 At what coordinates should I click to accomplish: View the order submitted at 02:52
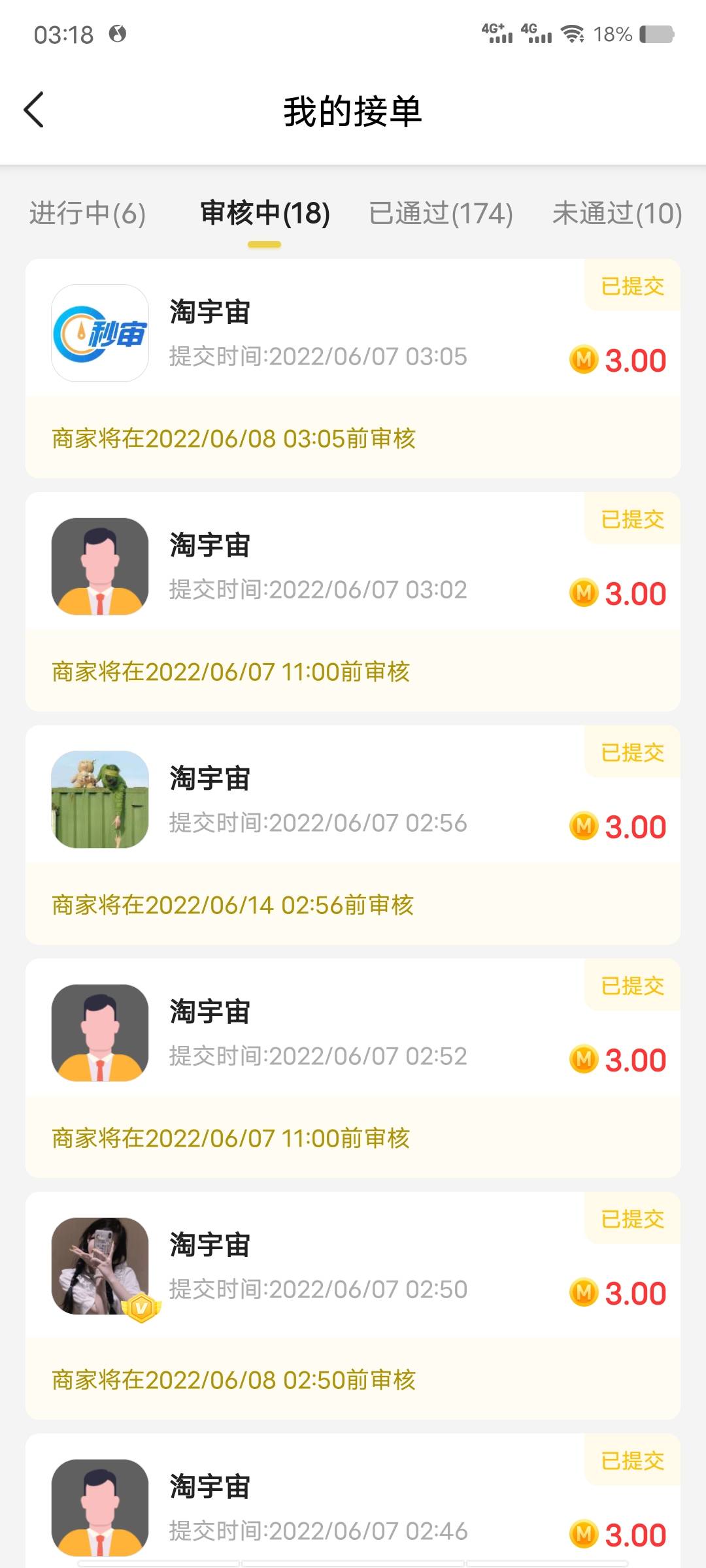click(x=353, y=1034)
